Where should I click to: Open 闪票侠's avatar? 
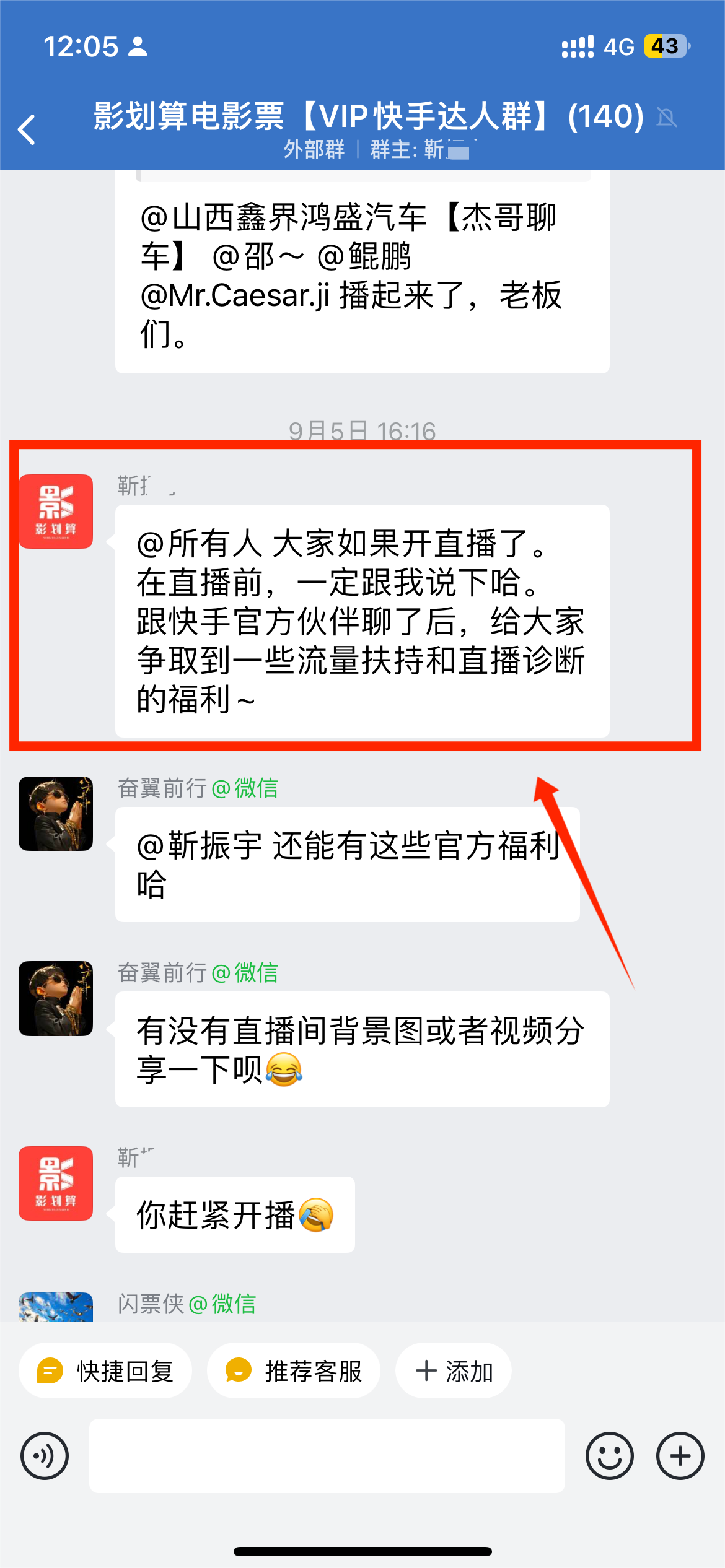(x=56, y=1307)
